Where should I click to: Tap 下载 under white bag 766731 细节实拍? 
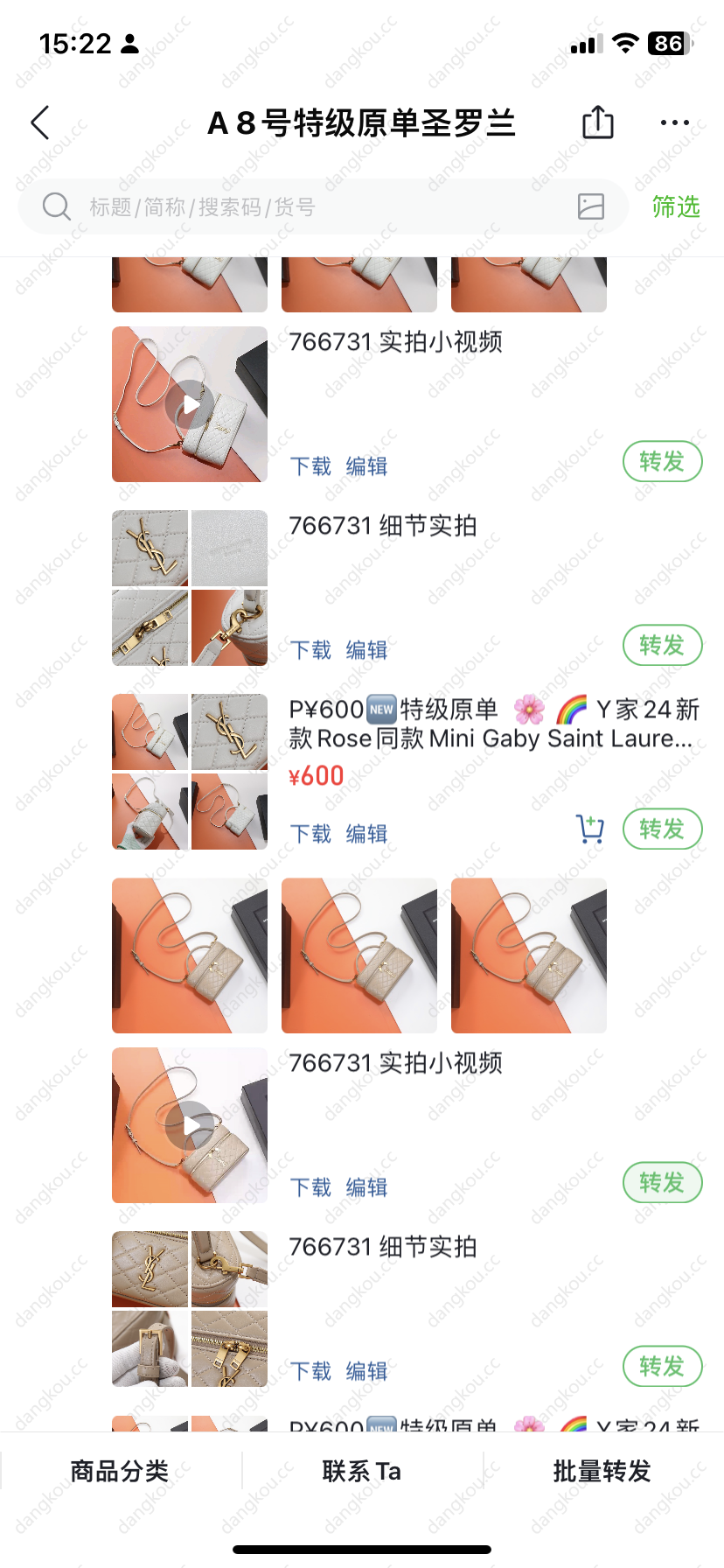tap(310, 650)
